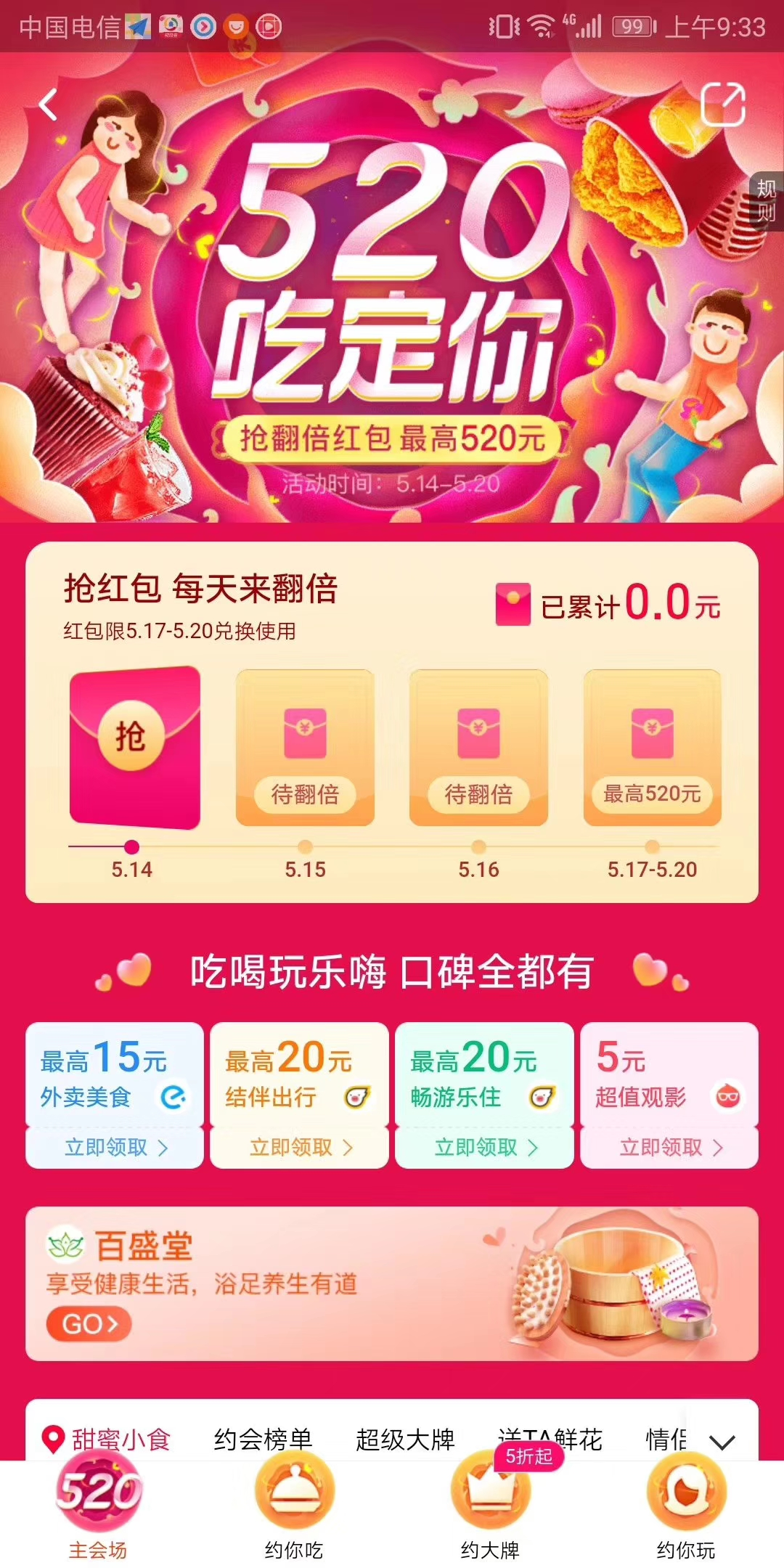This screenshot has width=784, height=1568.
Task: Expand the category list chevron
Action: pyautogui.click(x=722, y=1442)
